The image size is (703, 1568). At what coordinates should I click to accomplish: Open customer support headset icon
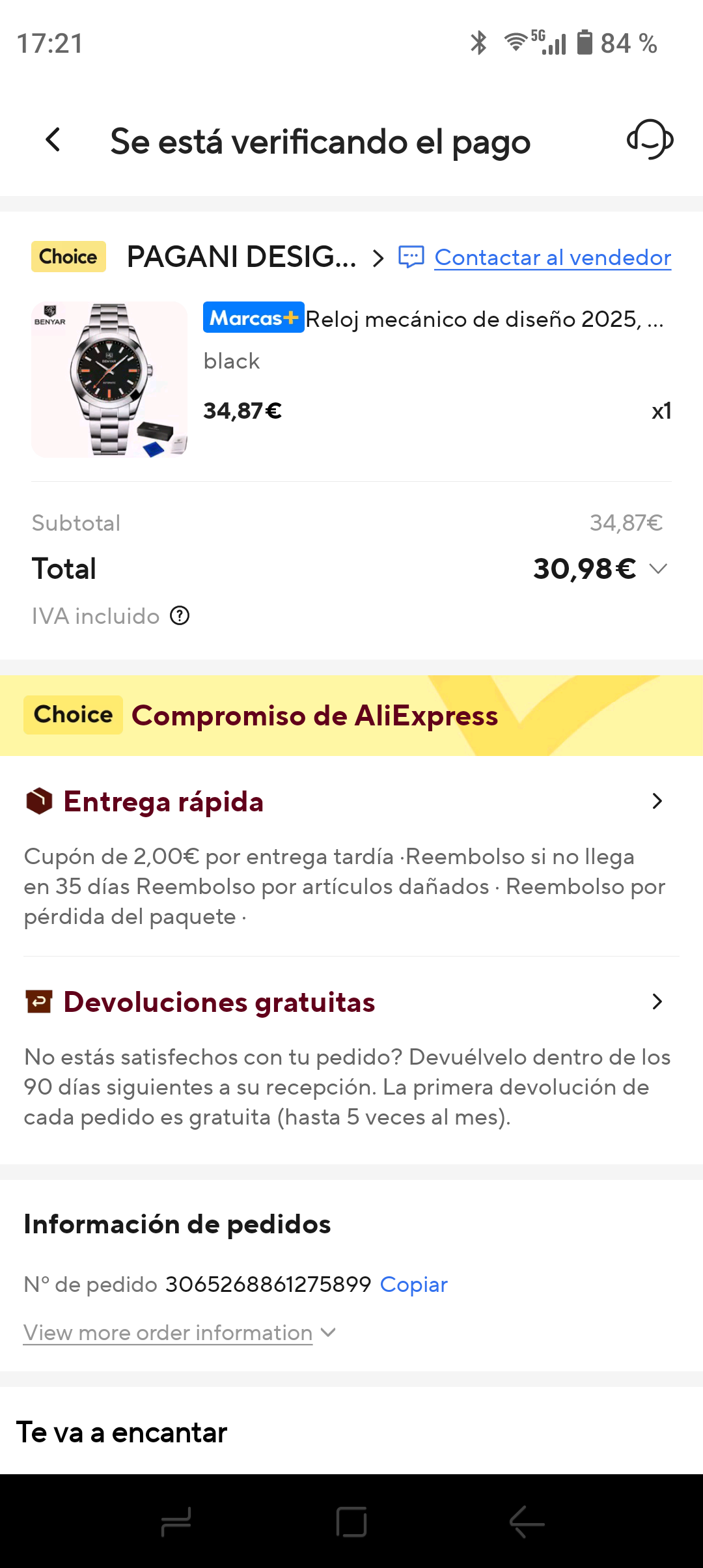[x=650, y=139]
